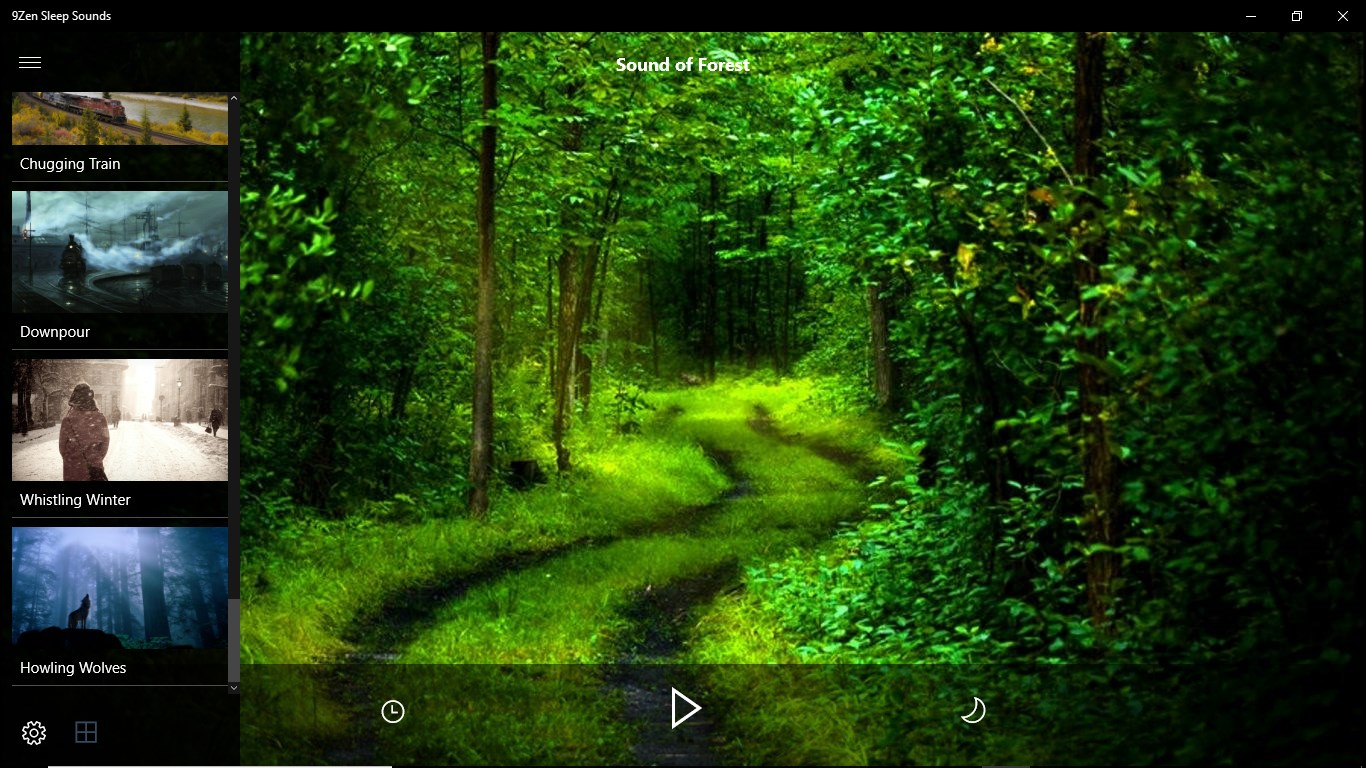The width and height of the screenshot is (1366, 768).
Task: Minimize the app window
Action: tap(1251, 16)
